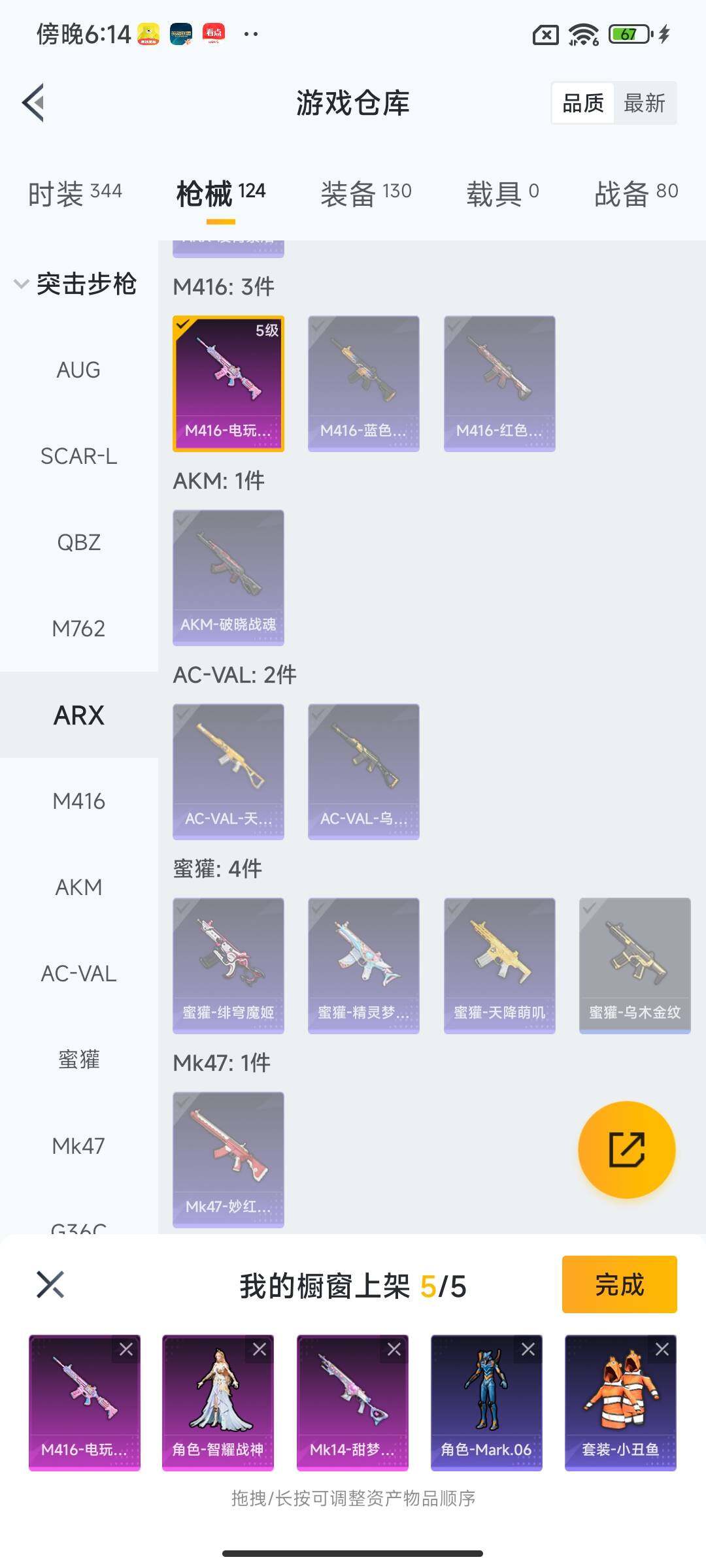Close the 我的橱窗上架 panel
706x1568 pixels.
(50, 1284)
